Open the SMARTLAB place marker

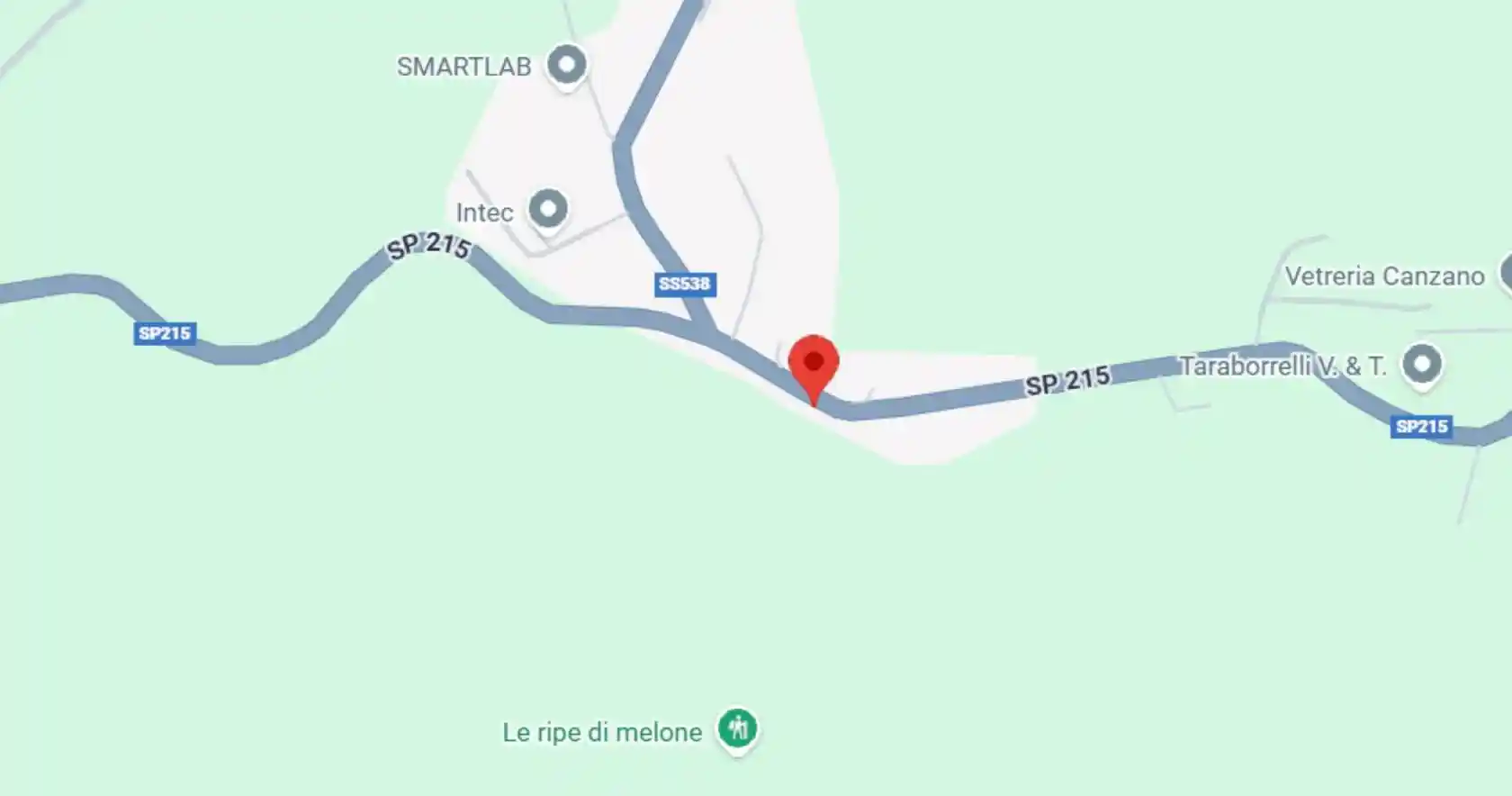pyautogui.click(x=567, y=65)
